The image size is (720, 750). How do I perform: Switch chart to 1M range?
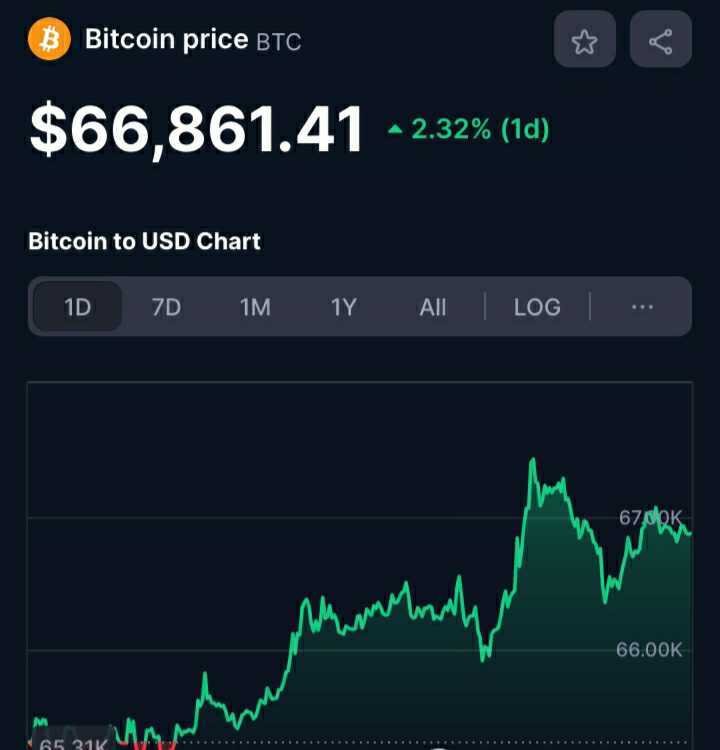coord(255,307)
